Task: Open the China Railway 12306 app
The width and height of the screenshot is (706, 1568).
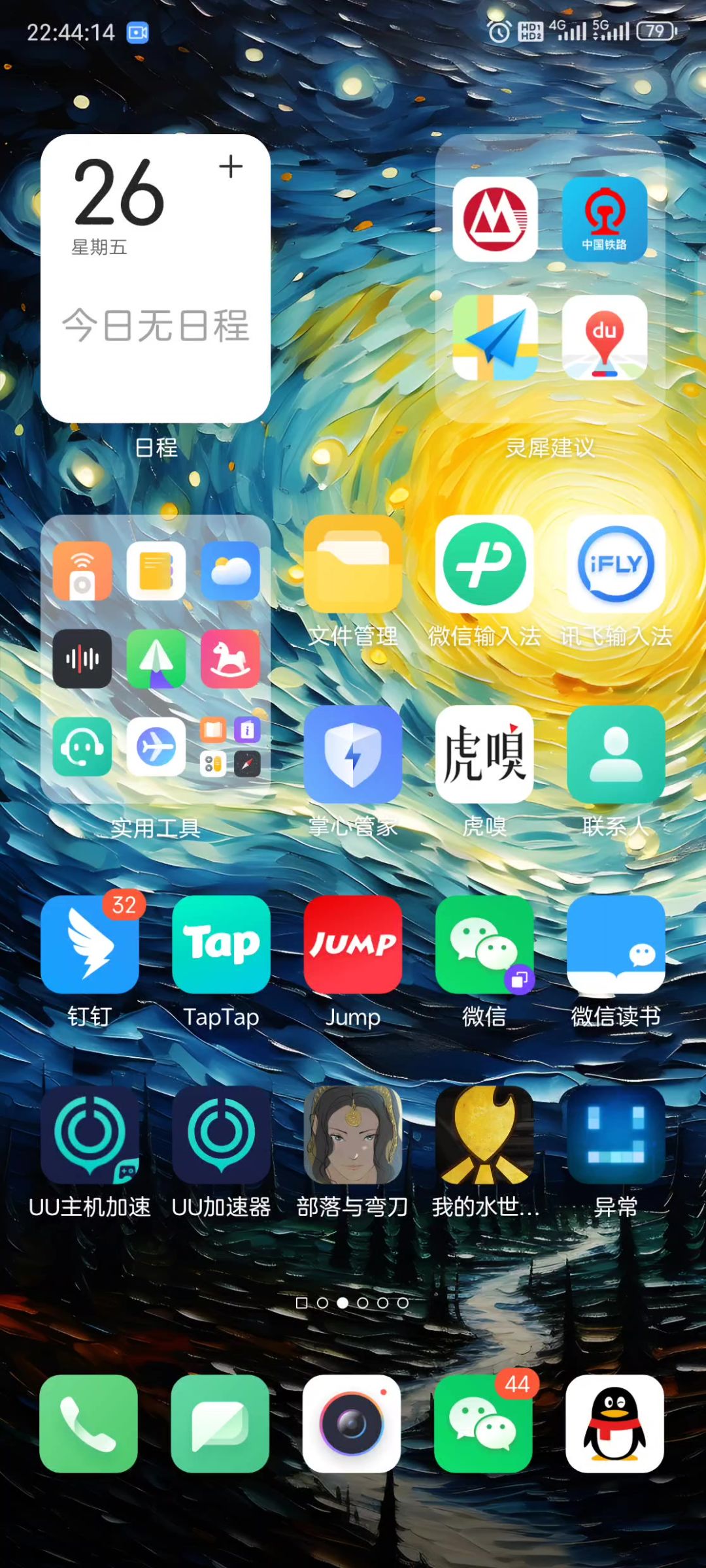Action: pos(604,219)
